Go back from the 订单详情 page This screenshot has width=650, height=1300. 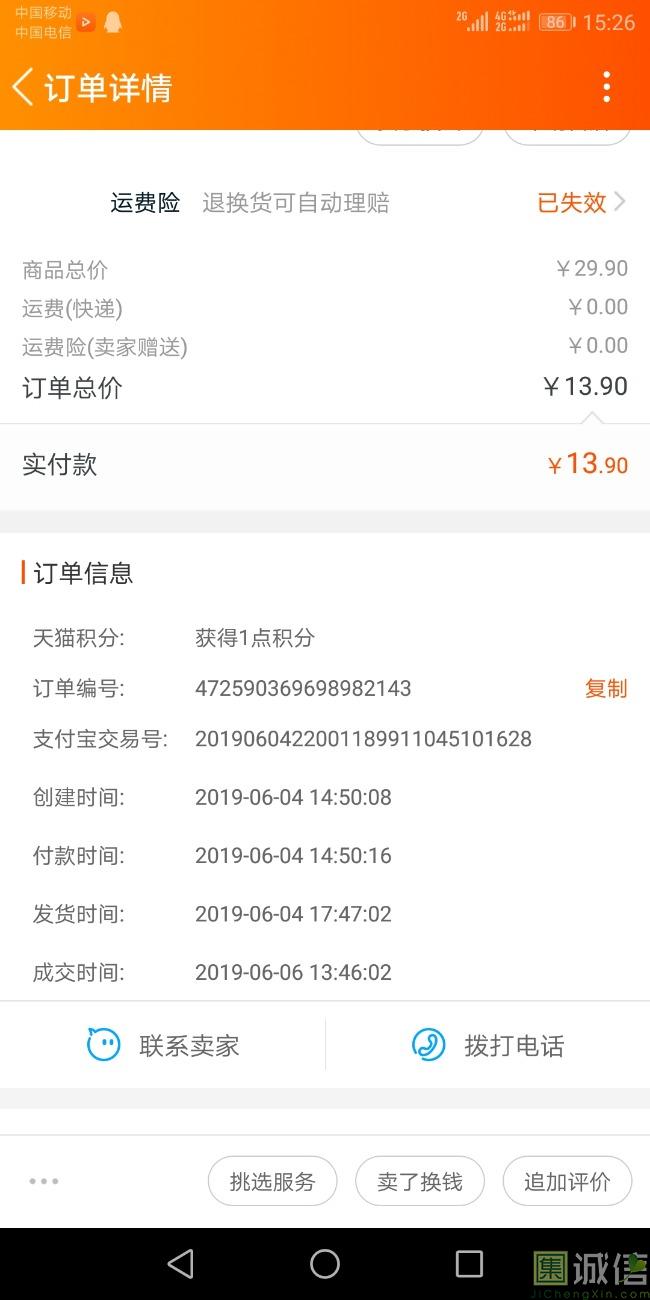23,87
